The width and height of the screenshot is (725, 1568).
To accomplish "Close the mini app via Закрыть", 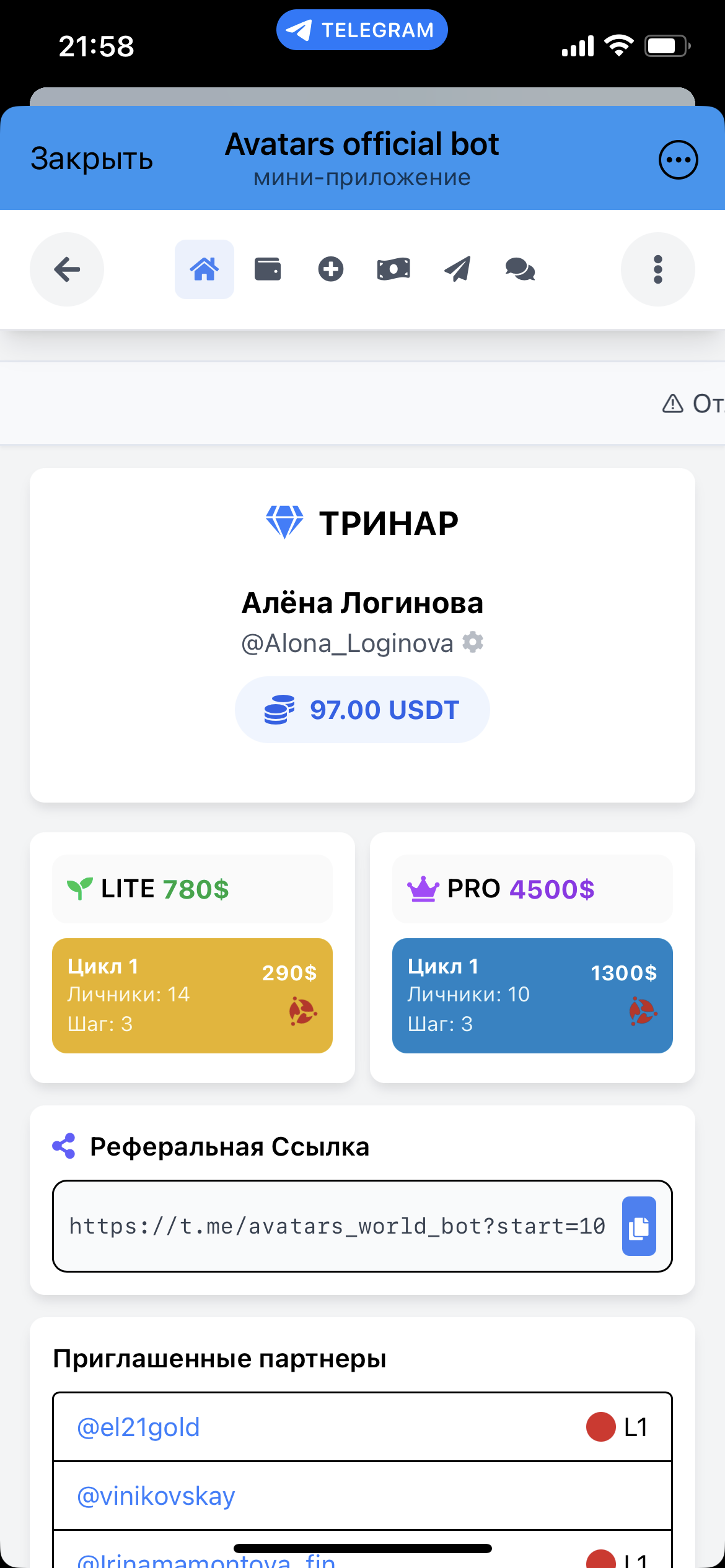I will click(x=92, y=159).
